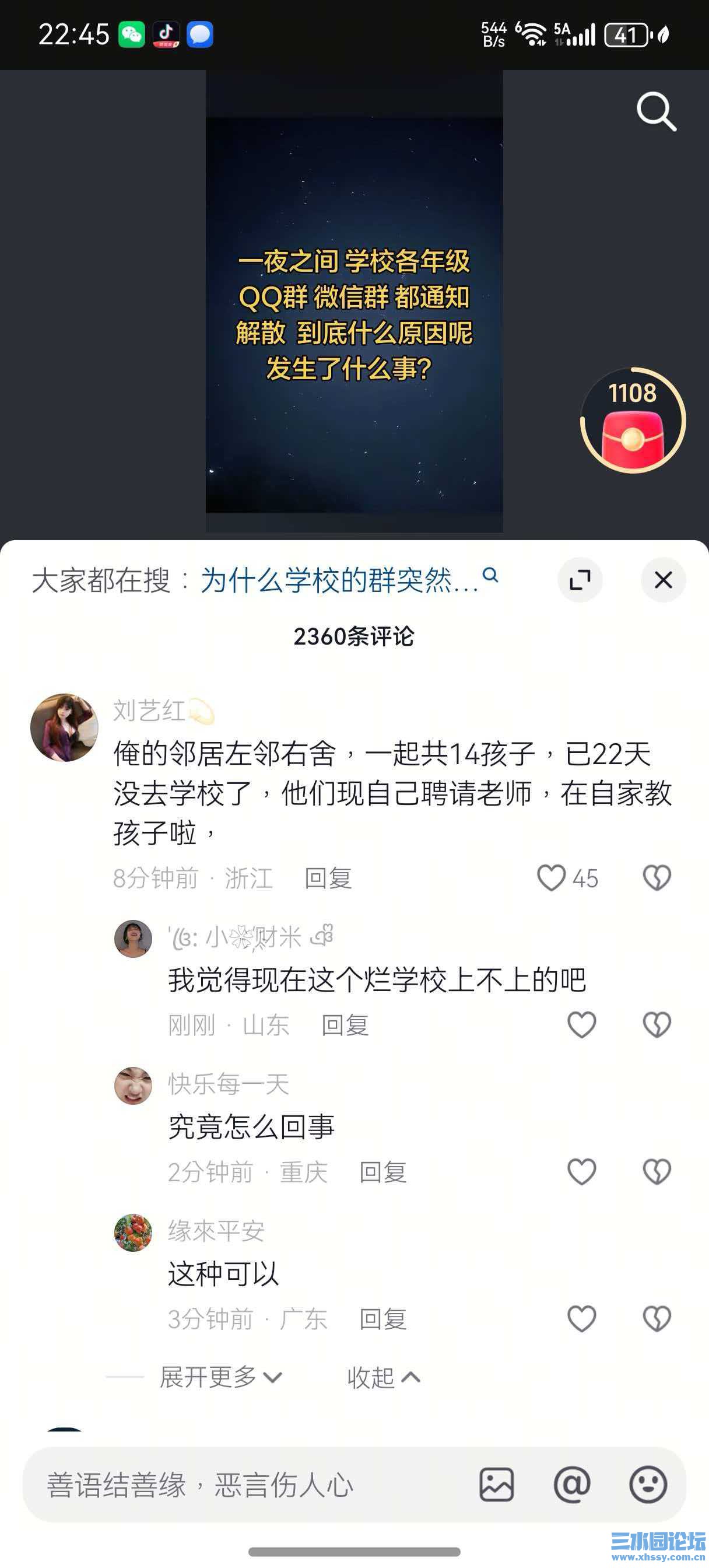Expand the comment panel to fullscreen
Image resolution: width=709 pixels, height=1568 pixels.
[580, 580]
